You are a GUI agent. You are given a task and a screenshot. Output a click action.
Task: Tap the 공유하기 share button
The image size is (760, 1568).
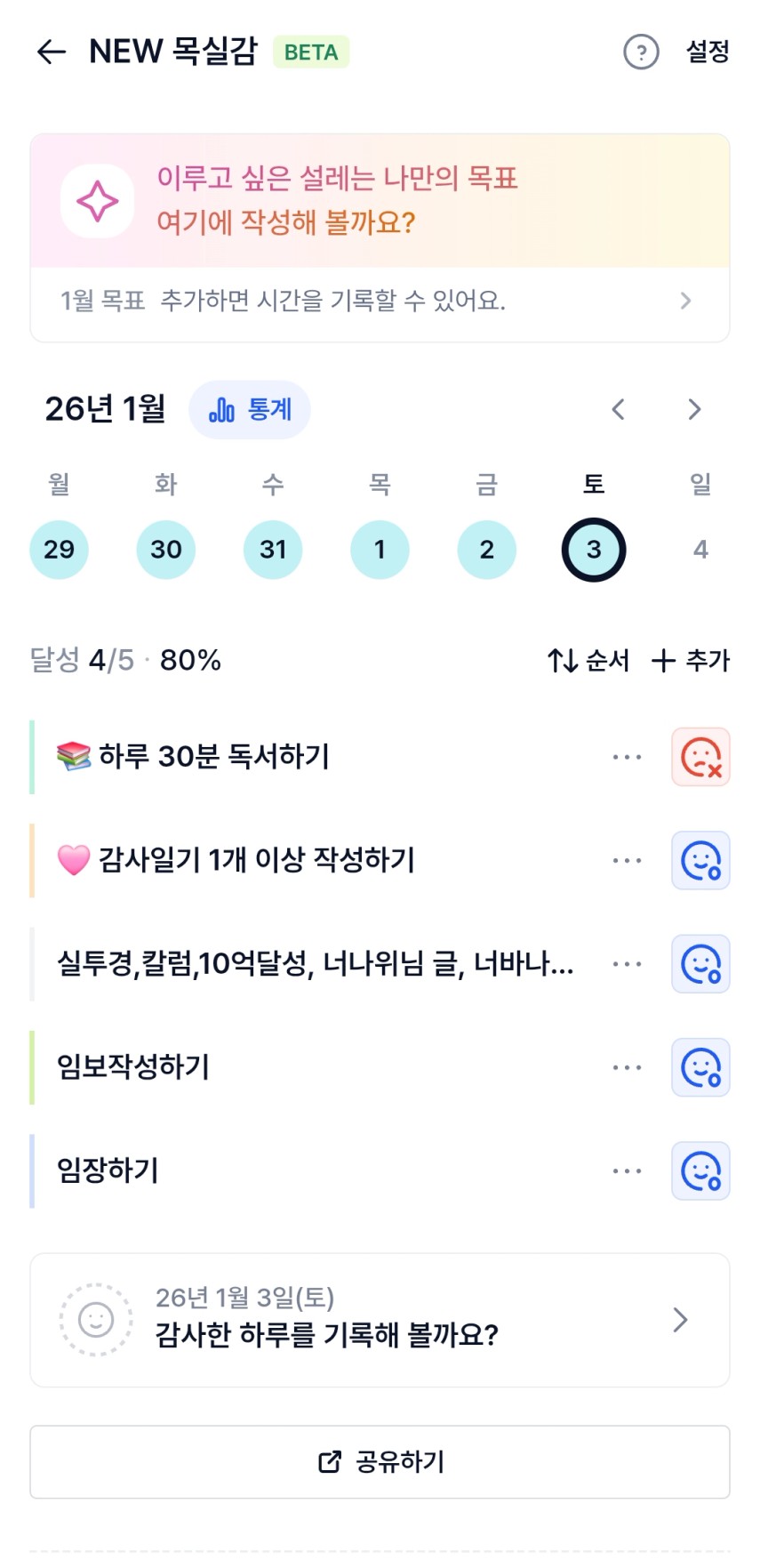[380, 1462]
